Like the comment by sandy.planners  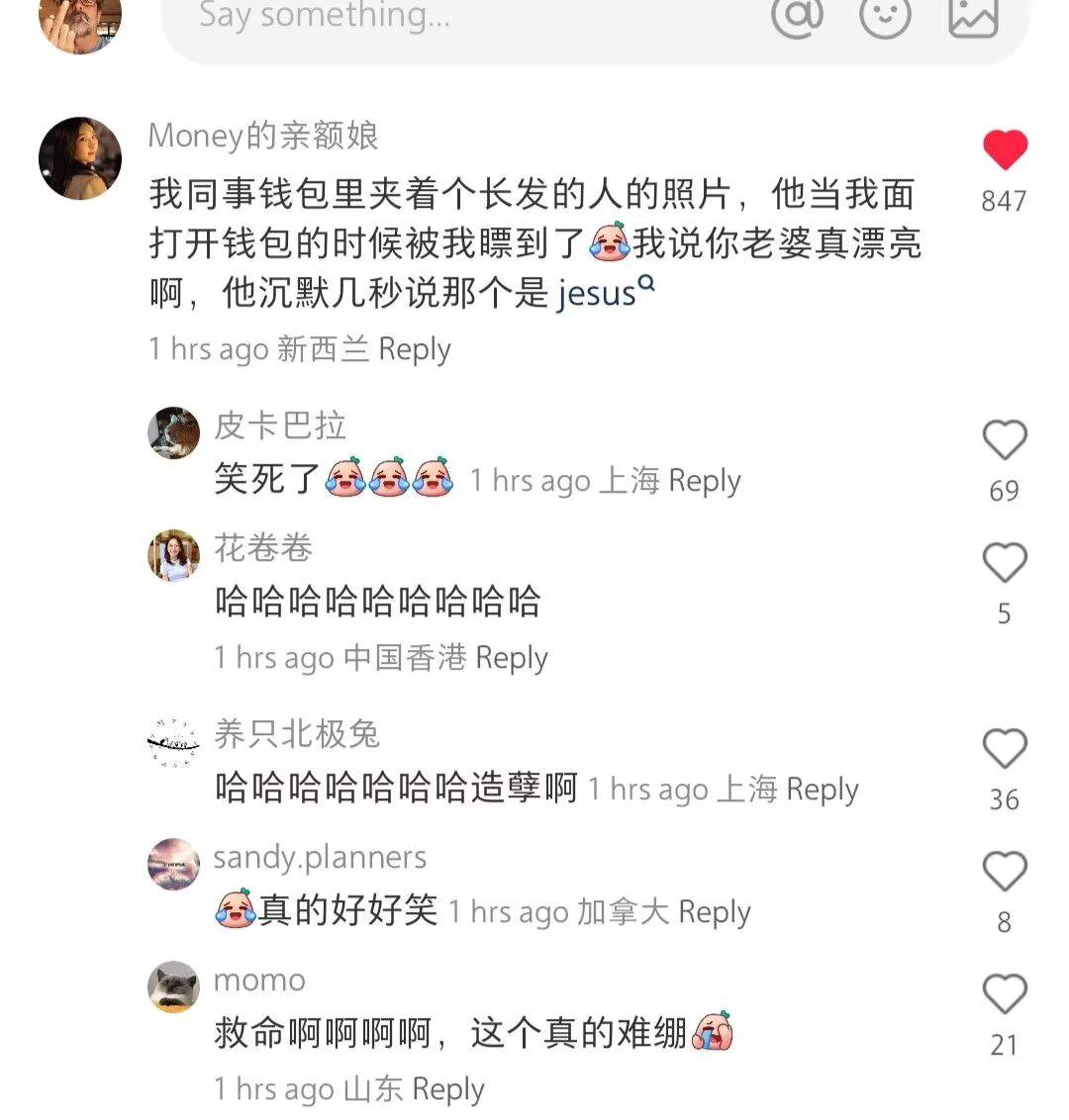[1004, 872]
